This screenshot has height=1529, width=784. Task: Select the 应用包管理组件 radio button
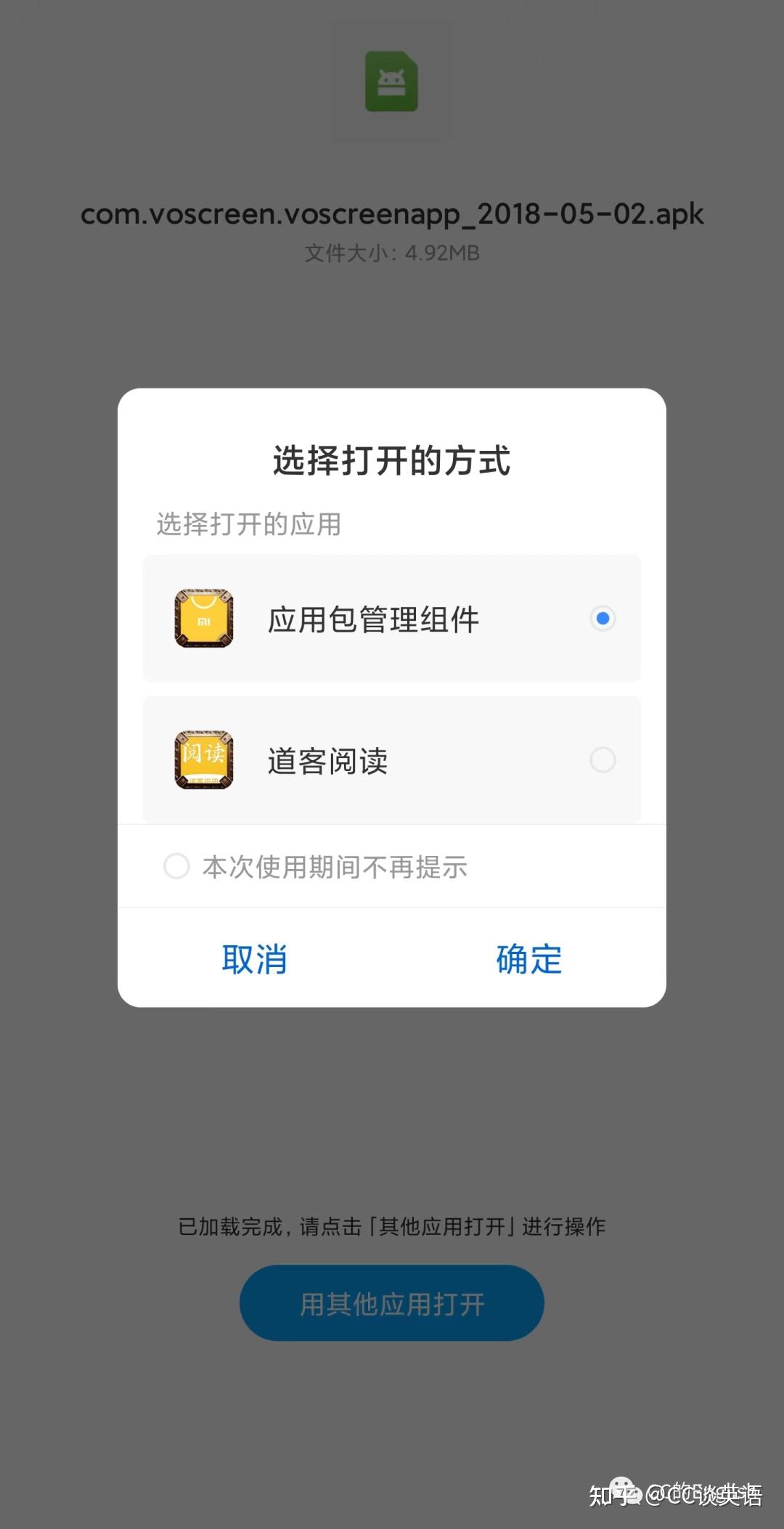603,619
